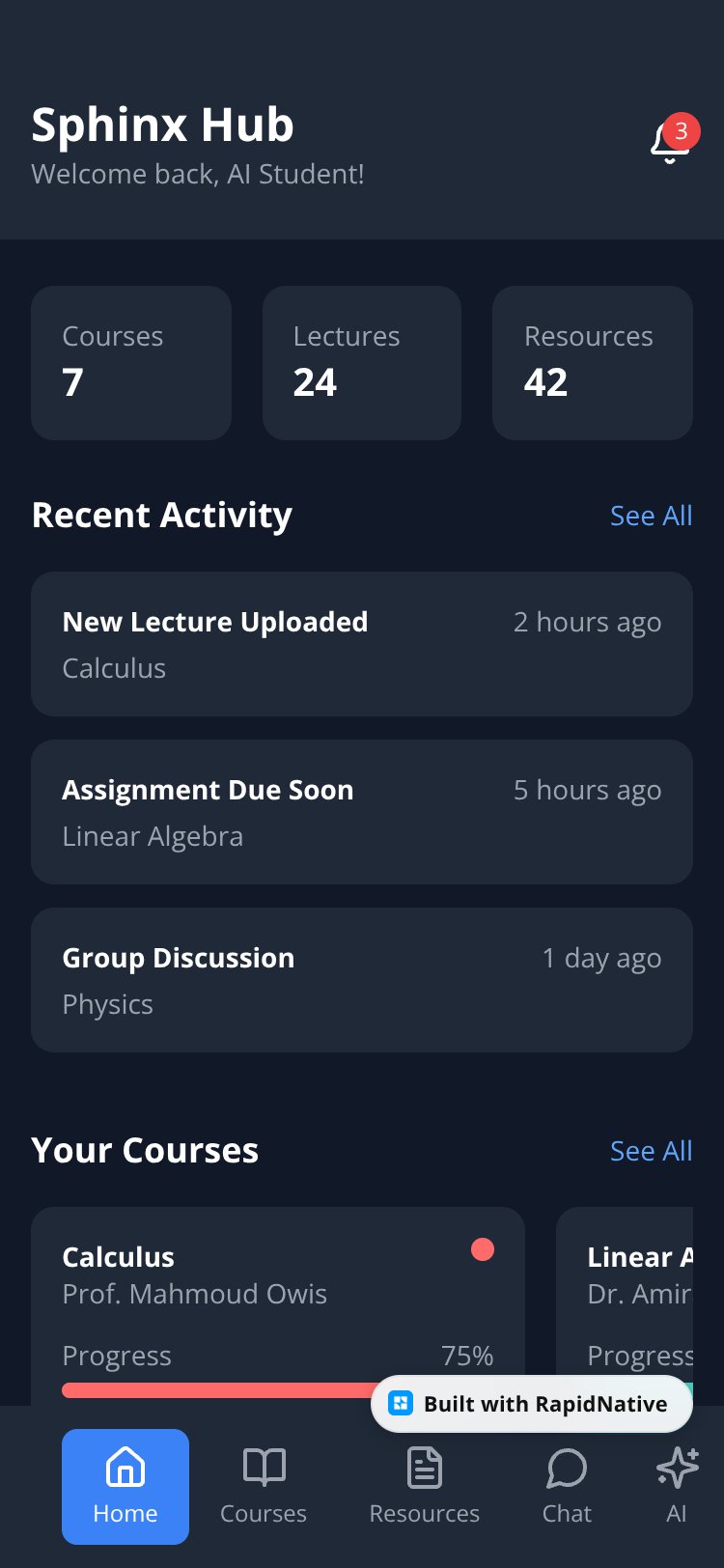See all your courses
The width and height of the screenshot is (724, 1568).
coord(652,1151)
